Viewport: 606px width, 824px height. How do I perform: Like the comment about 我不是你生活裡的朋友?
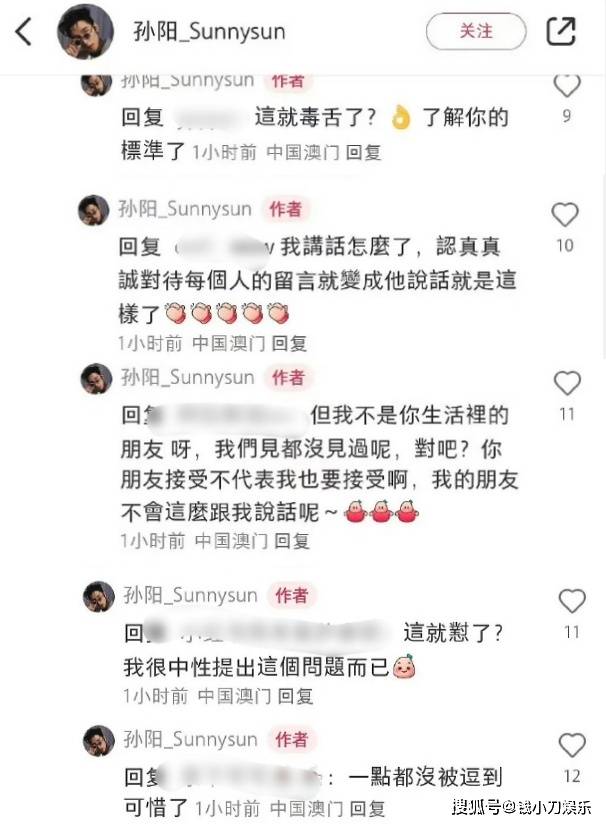566,383
